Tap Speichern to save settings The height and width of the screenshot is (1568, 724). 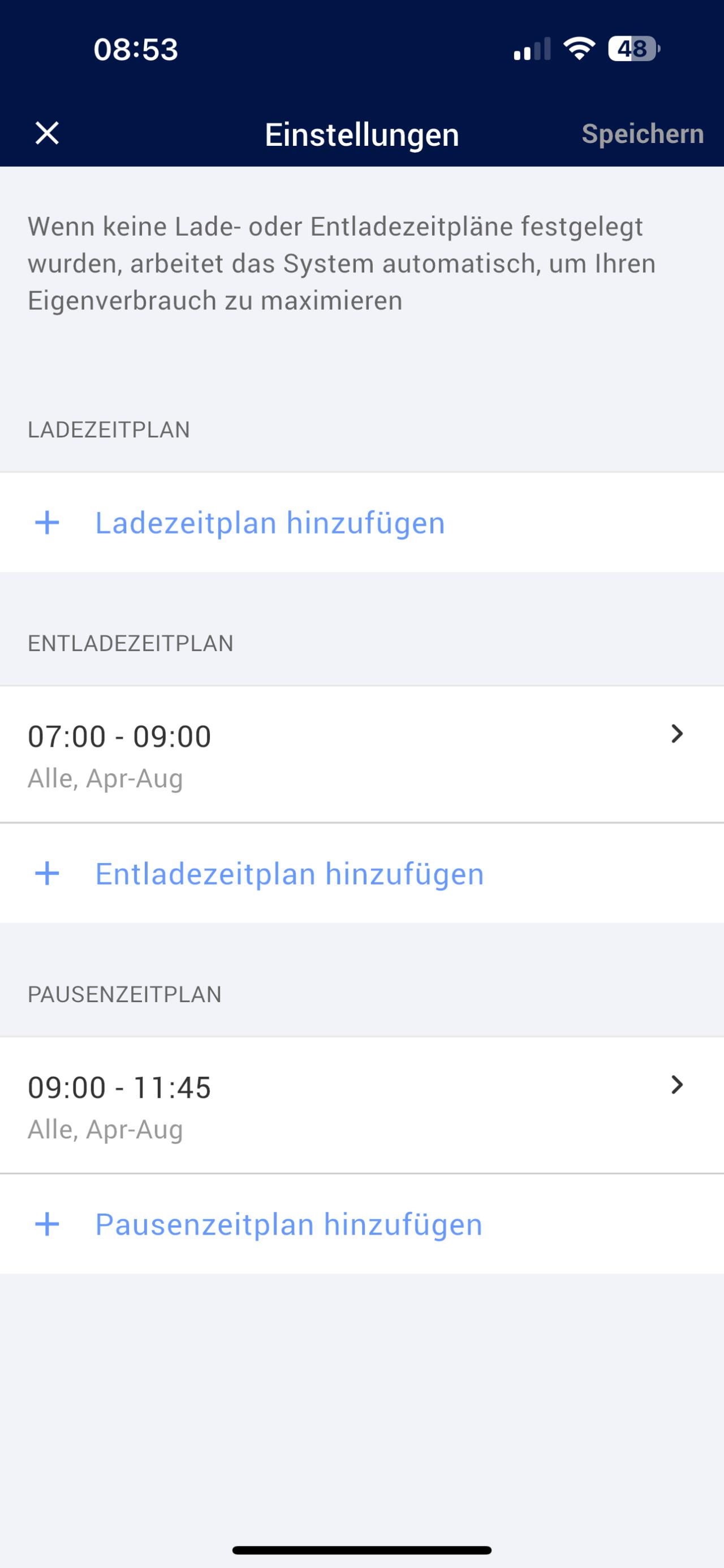(642, 134)
